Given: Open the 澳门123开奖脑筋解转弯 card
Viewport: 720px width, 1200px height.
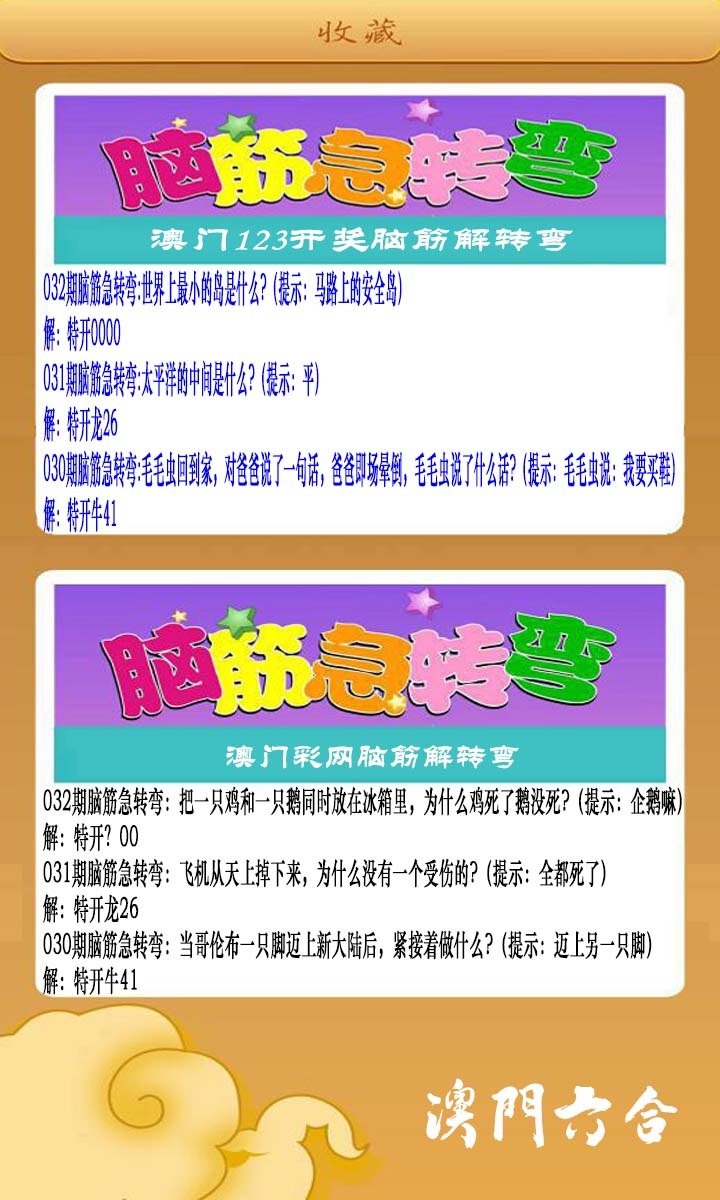Looking at the screenshot, I should tap(360, 310).
